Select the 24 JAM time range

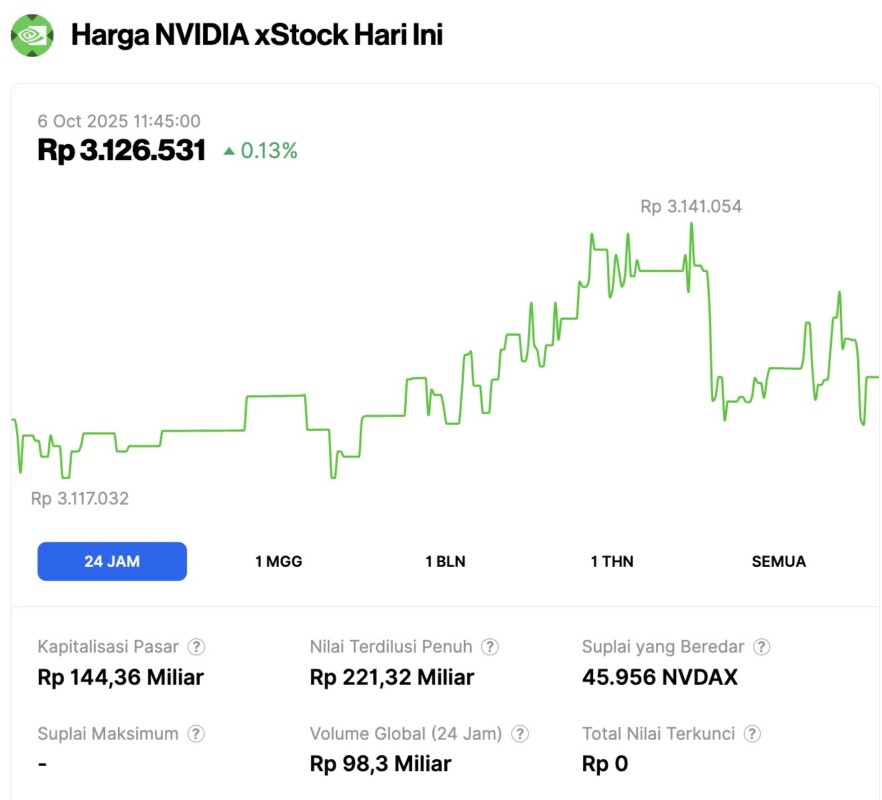click(112, 561)
